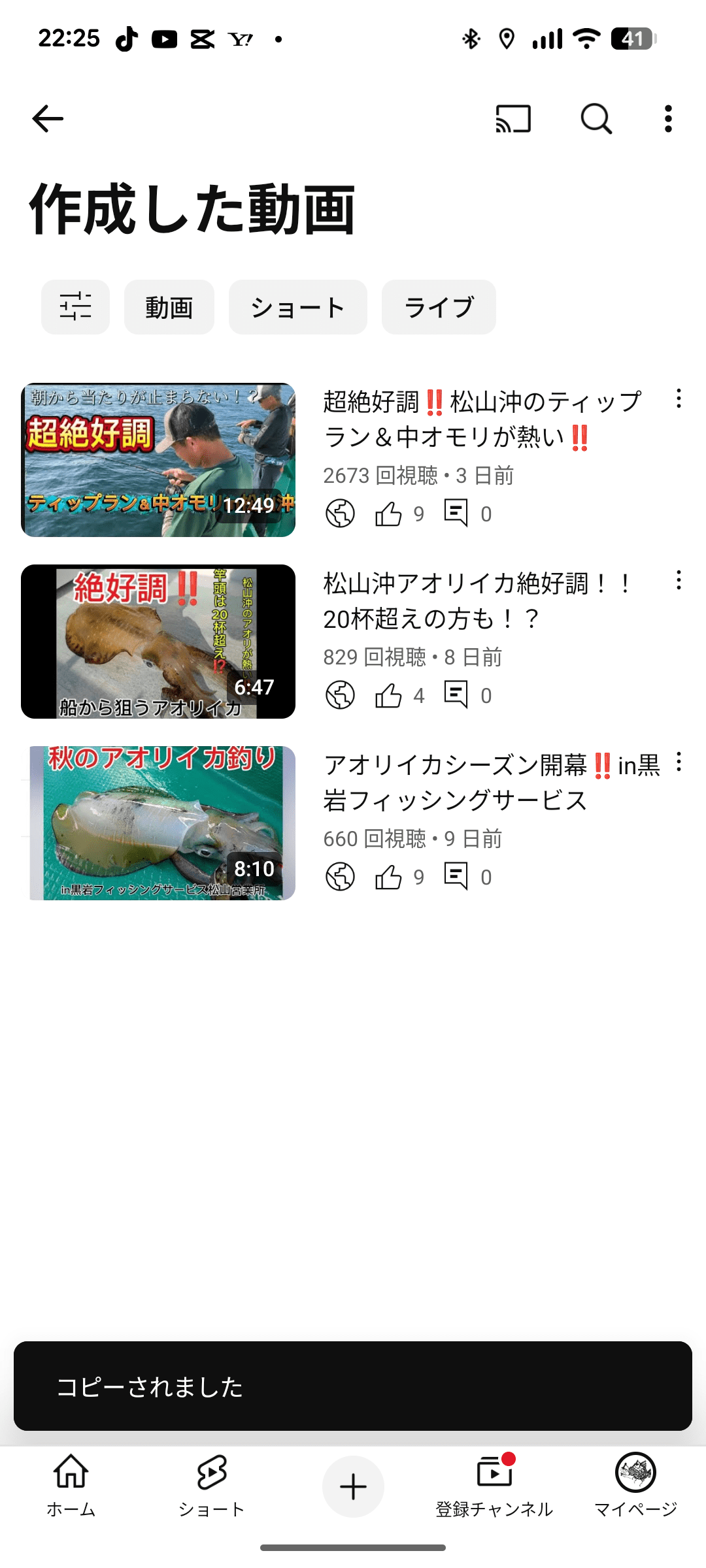Play the 8:10 秋のアオリイカ釣り thumbnail
The width and height of the screenshot is (706, 1568).
158,823
